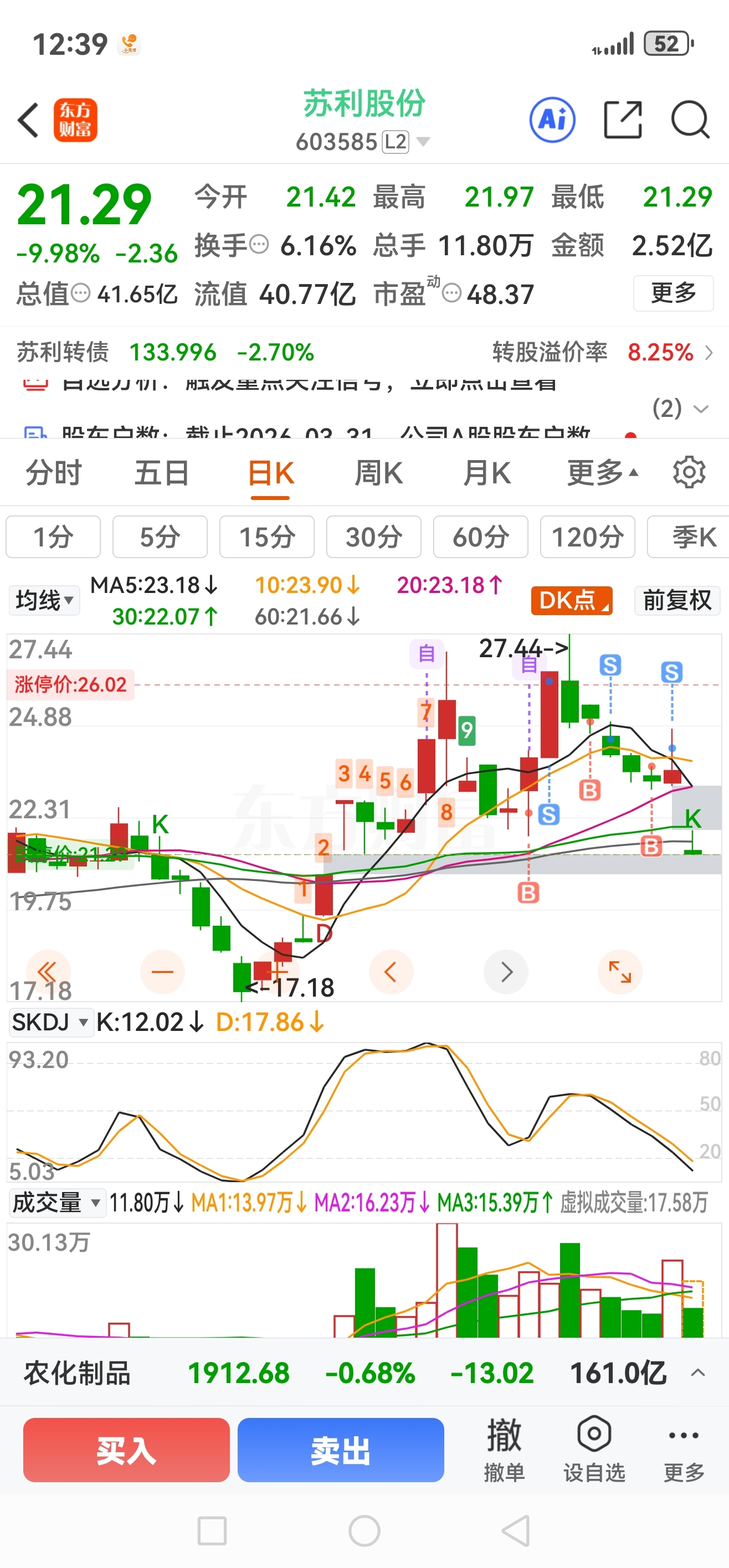The image size is (729, 1568).
Task: Open the stock search magnifier
Action: click(x=690, y=120)
